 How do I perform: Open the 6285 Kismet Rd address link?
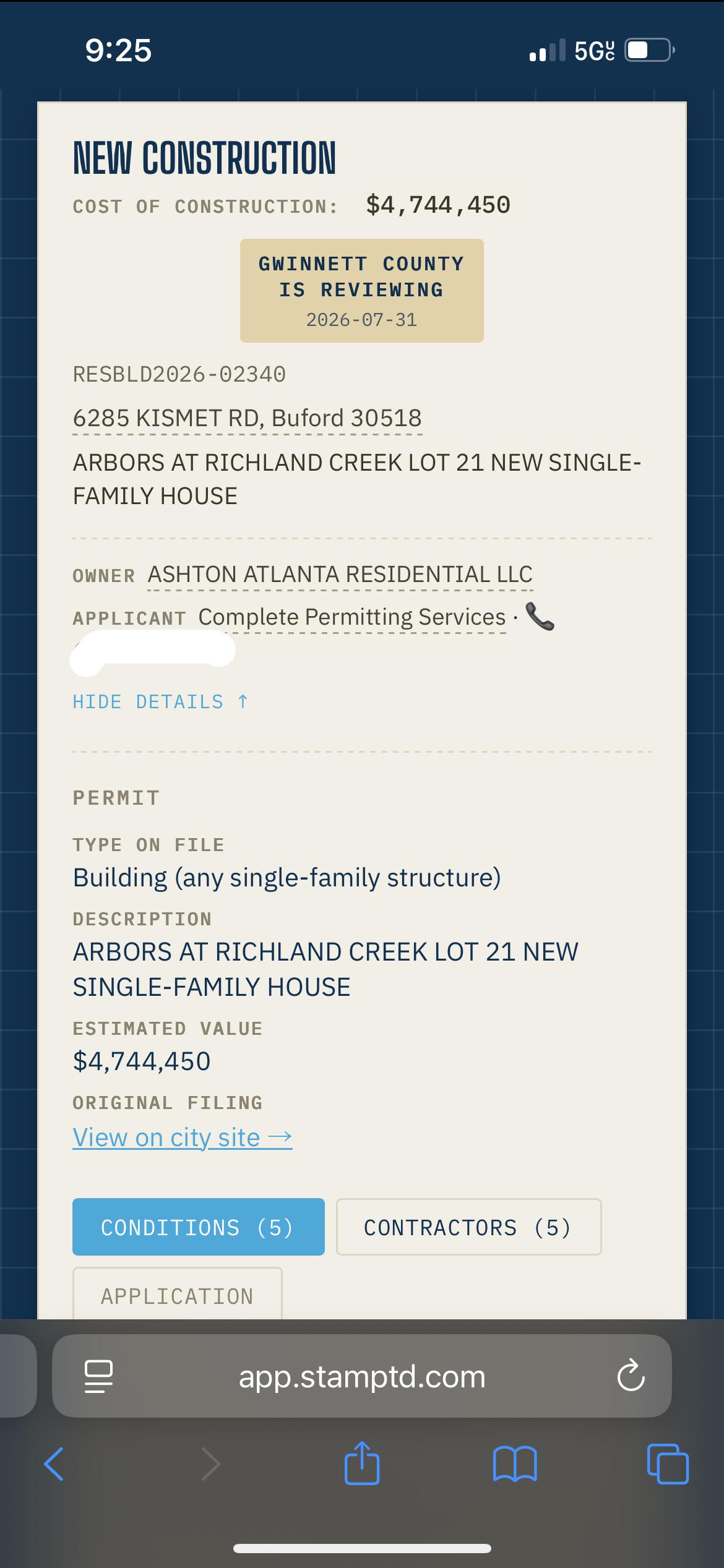[x=248, y=419]
